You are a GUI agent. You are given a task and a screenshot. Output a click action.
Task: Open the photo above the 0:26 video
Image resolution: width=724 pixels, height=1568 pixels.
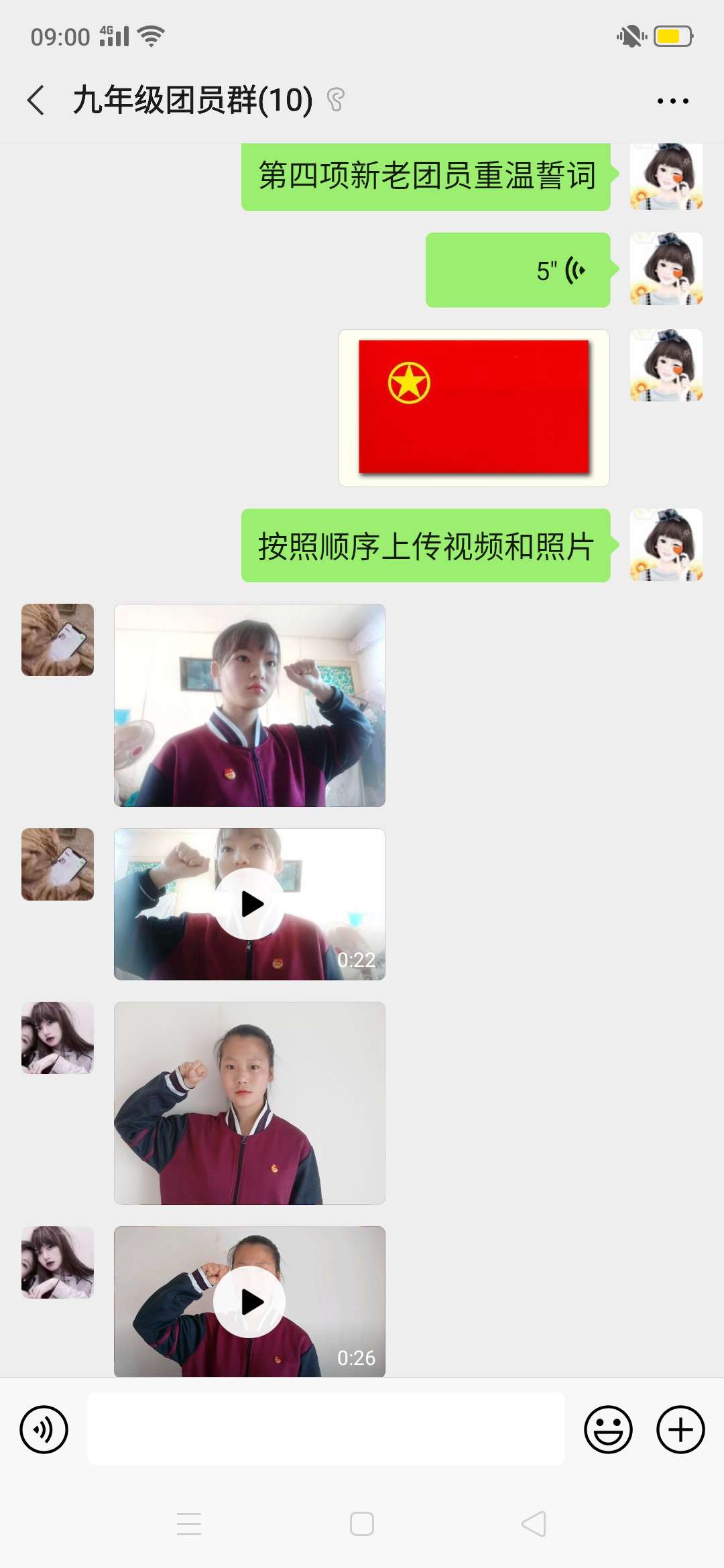249,1103
